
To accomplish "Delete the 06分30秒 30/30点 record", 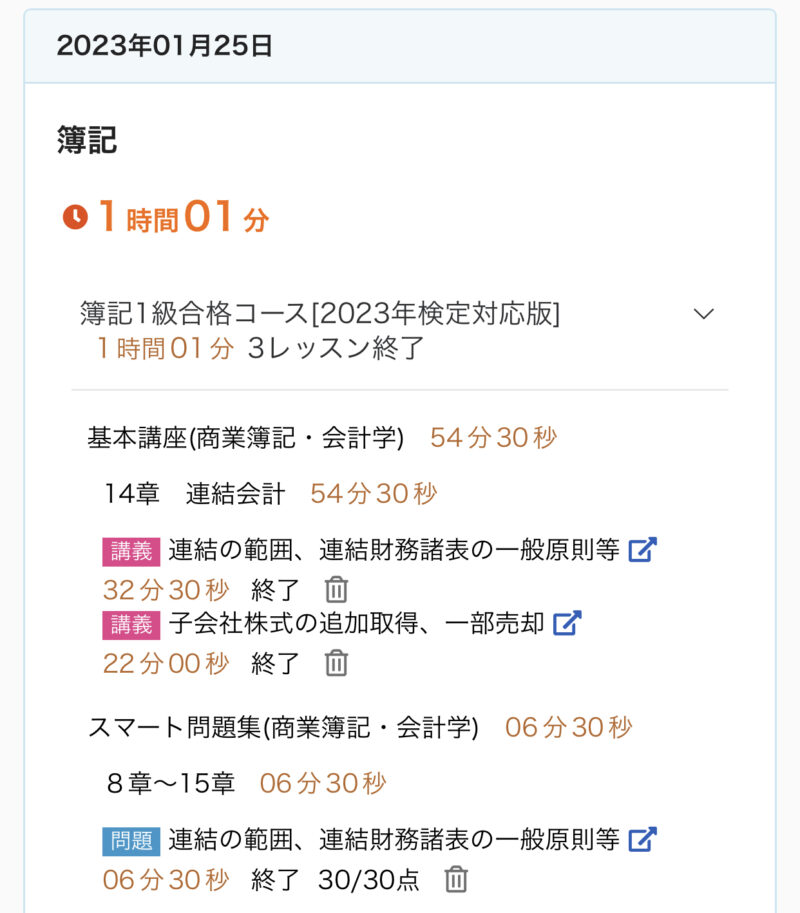I will [x=456, y=880].
